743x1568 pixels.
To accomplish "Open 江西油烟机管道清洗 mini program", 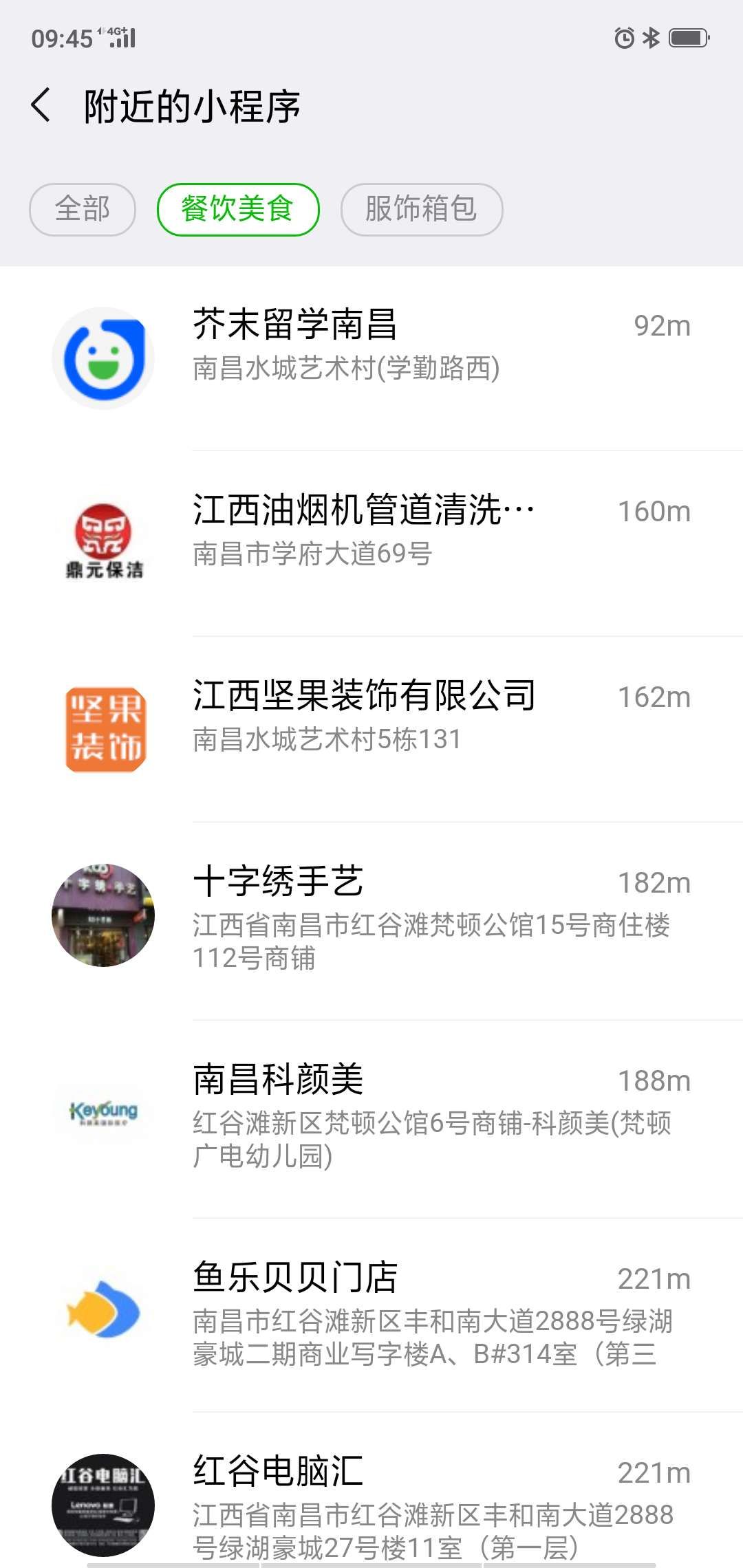I will [x=371, y=543].
